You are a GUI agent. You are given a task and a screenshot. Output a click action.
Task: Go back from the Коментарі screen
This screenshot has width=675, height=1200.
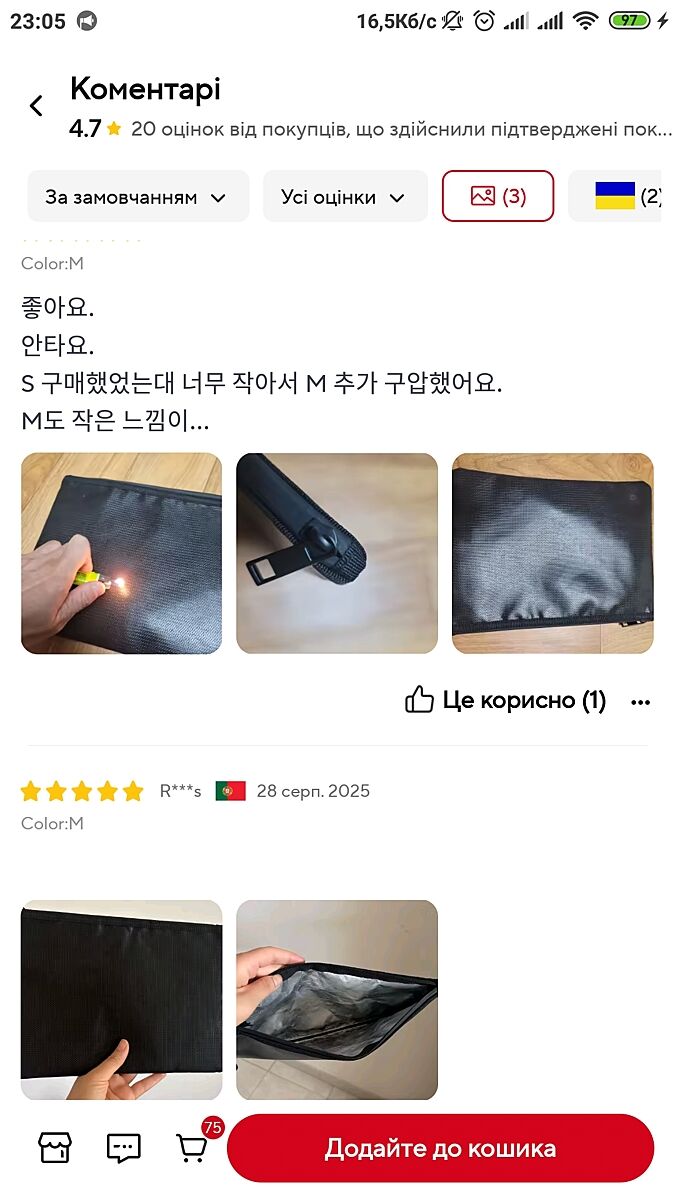click(37, 106)
